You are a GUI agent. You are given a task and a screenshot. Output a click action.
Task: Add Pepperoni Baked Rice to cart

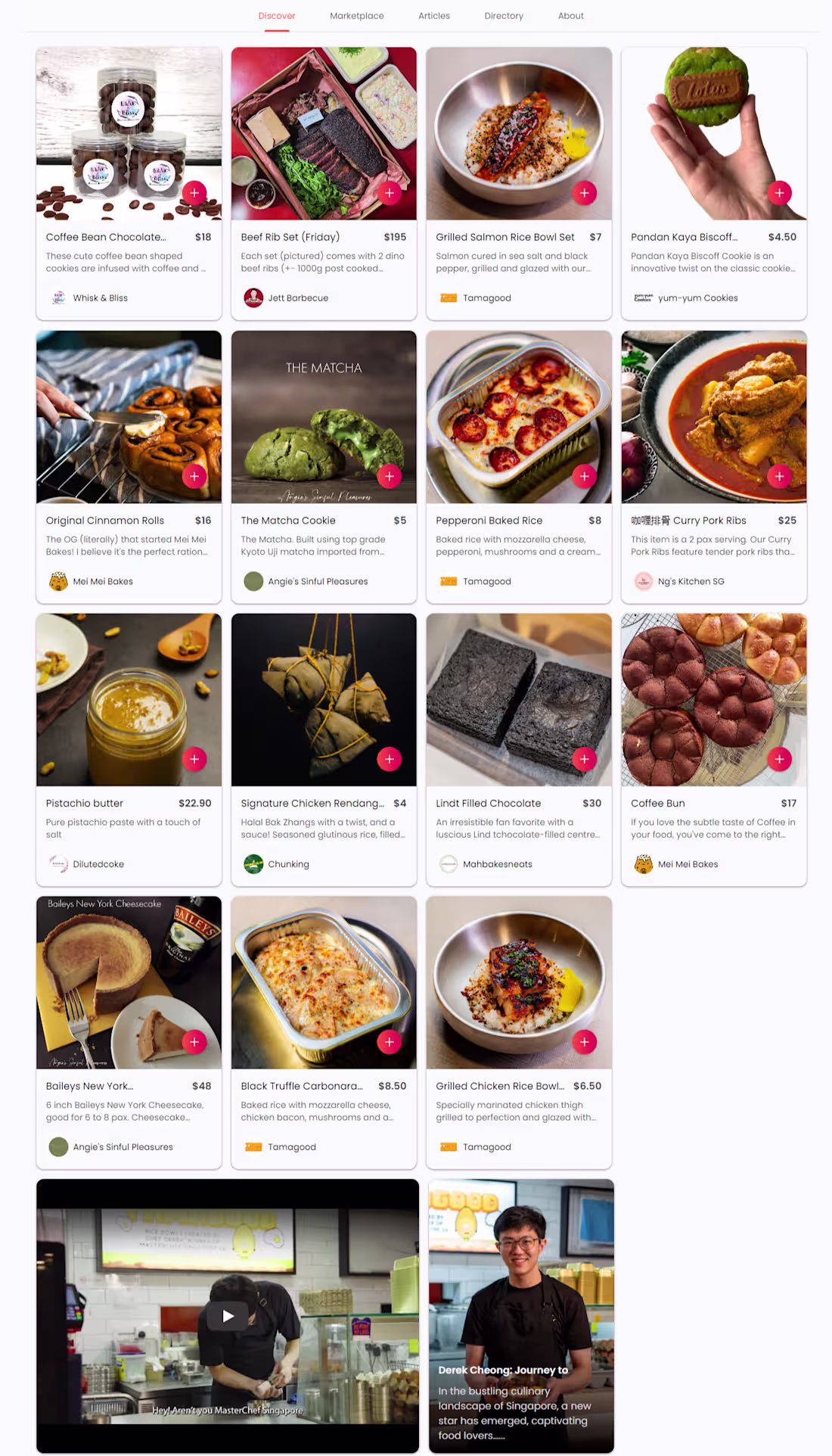click(x=584, y=476)
